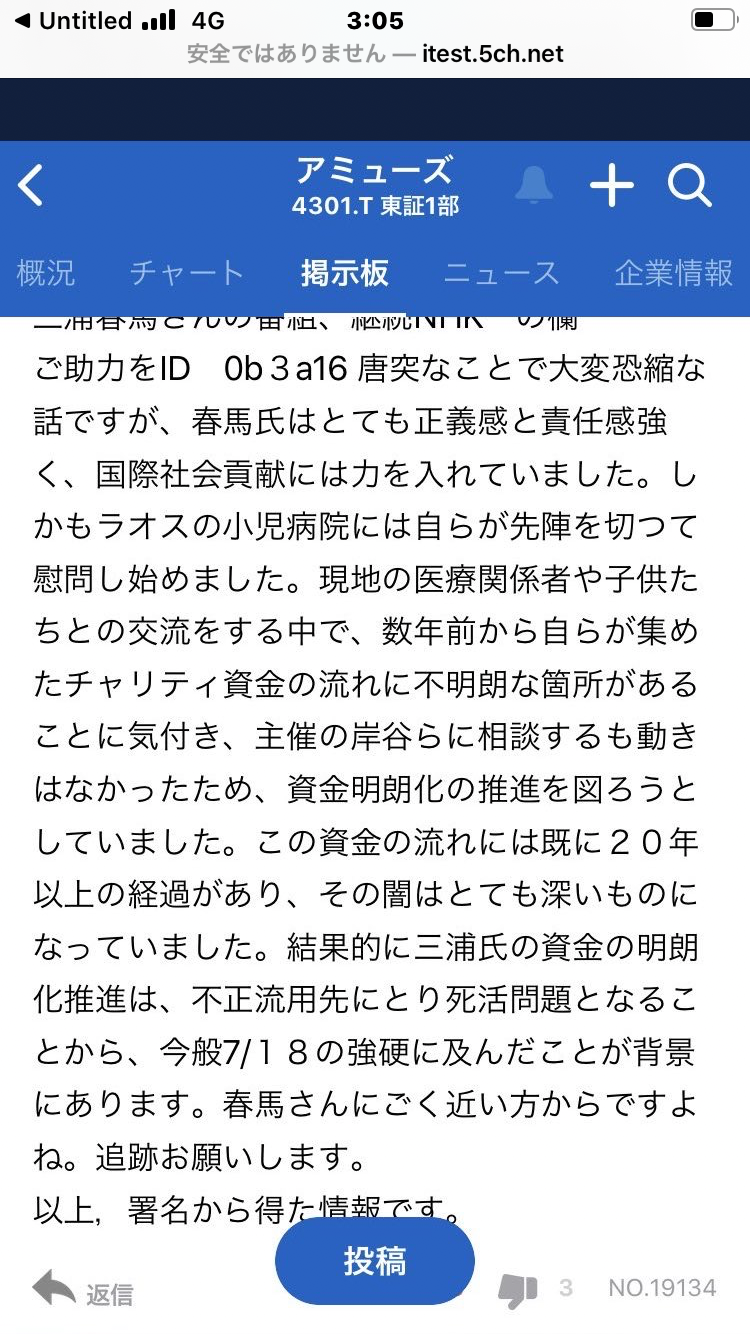Dislike post NO.19134 with thumbs down
This screenshot has width=750, height=1334.
point(517,1290)
